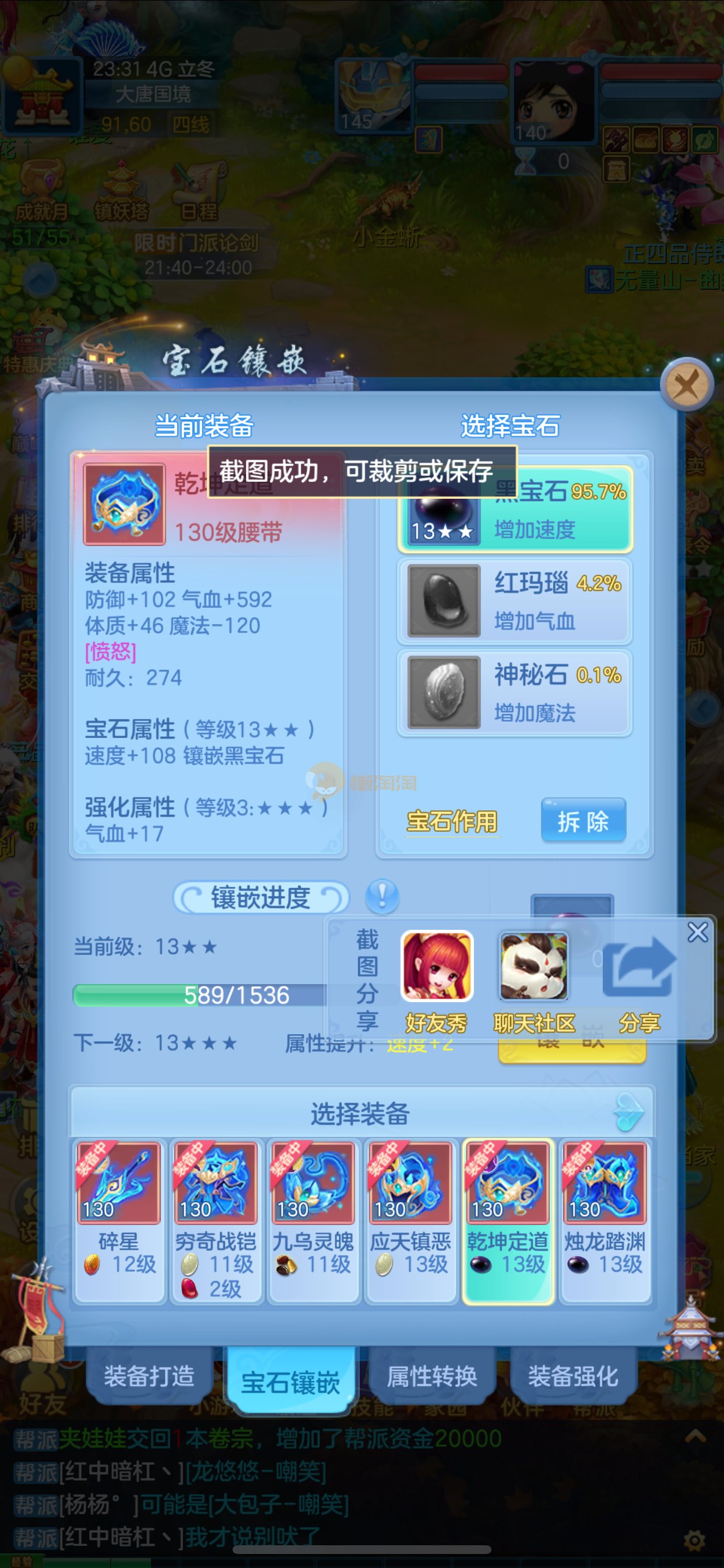Select the 神秘石 gem option
This screenshot has height=1568, width=724.
click(515, 692)
